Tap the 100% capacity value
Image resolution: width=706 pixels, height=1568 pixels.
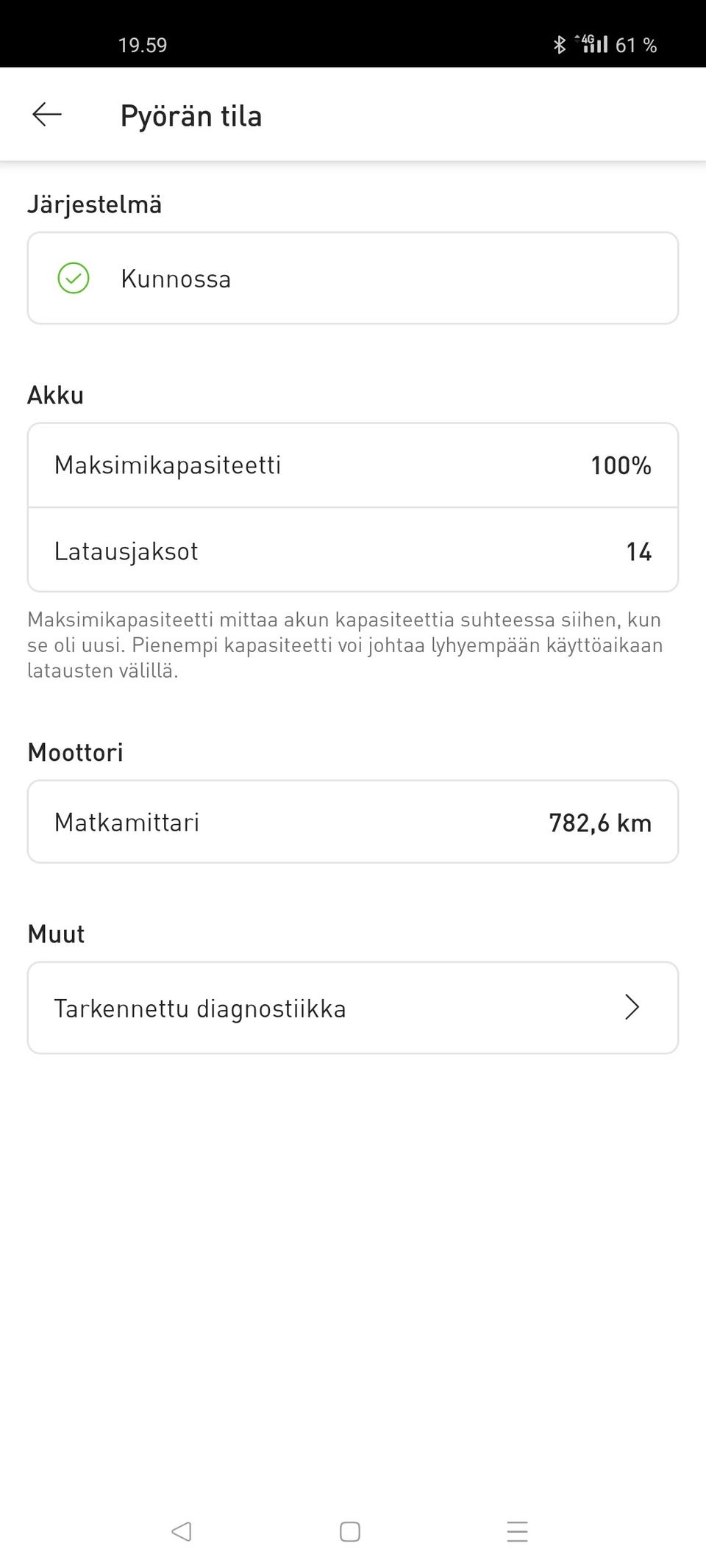pyautogui.click(x=621, y=465)
